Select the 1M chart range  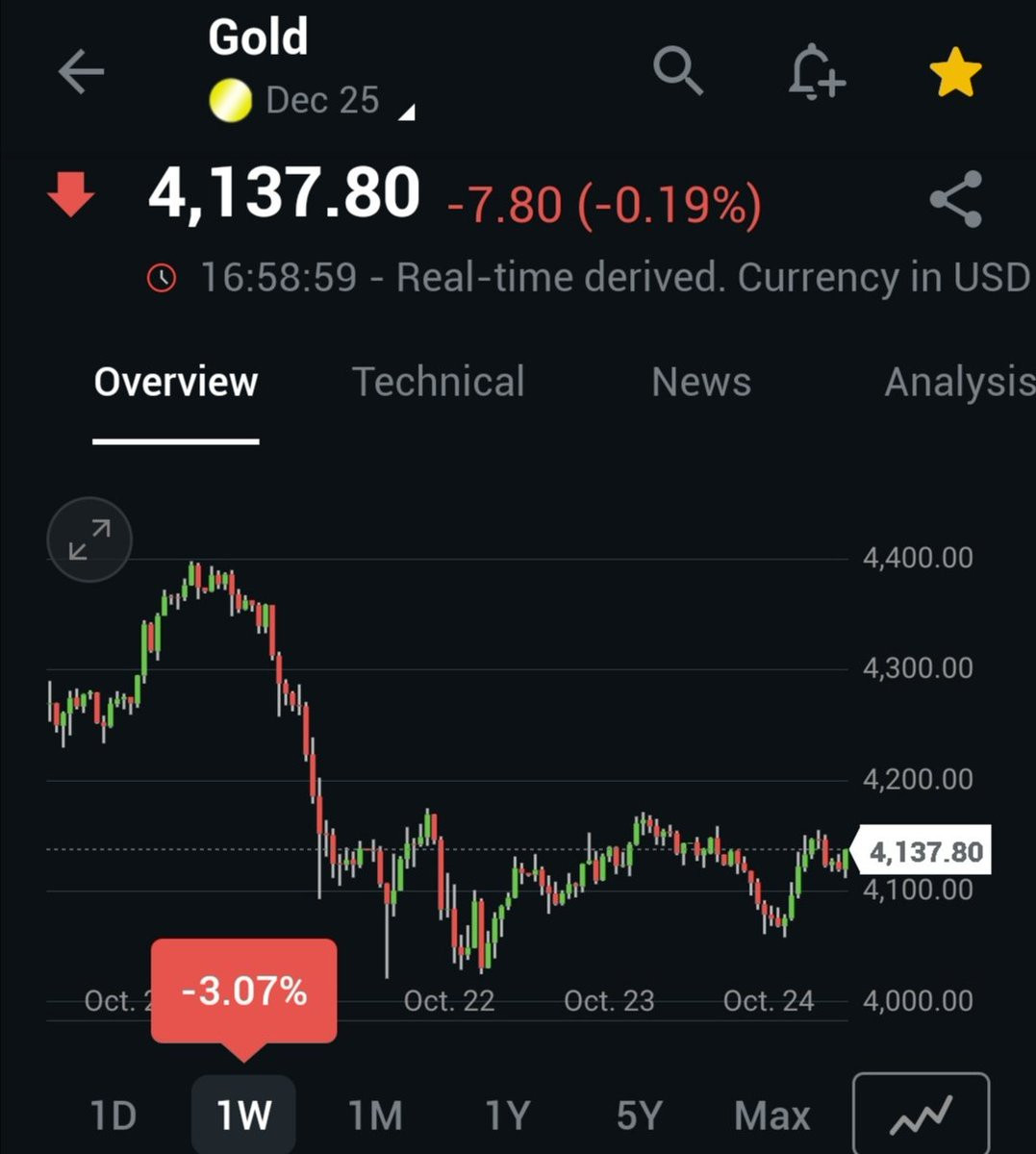pyautogui.click(x=375, y=1116)
